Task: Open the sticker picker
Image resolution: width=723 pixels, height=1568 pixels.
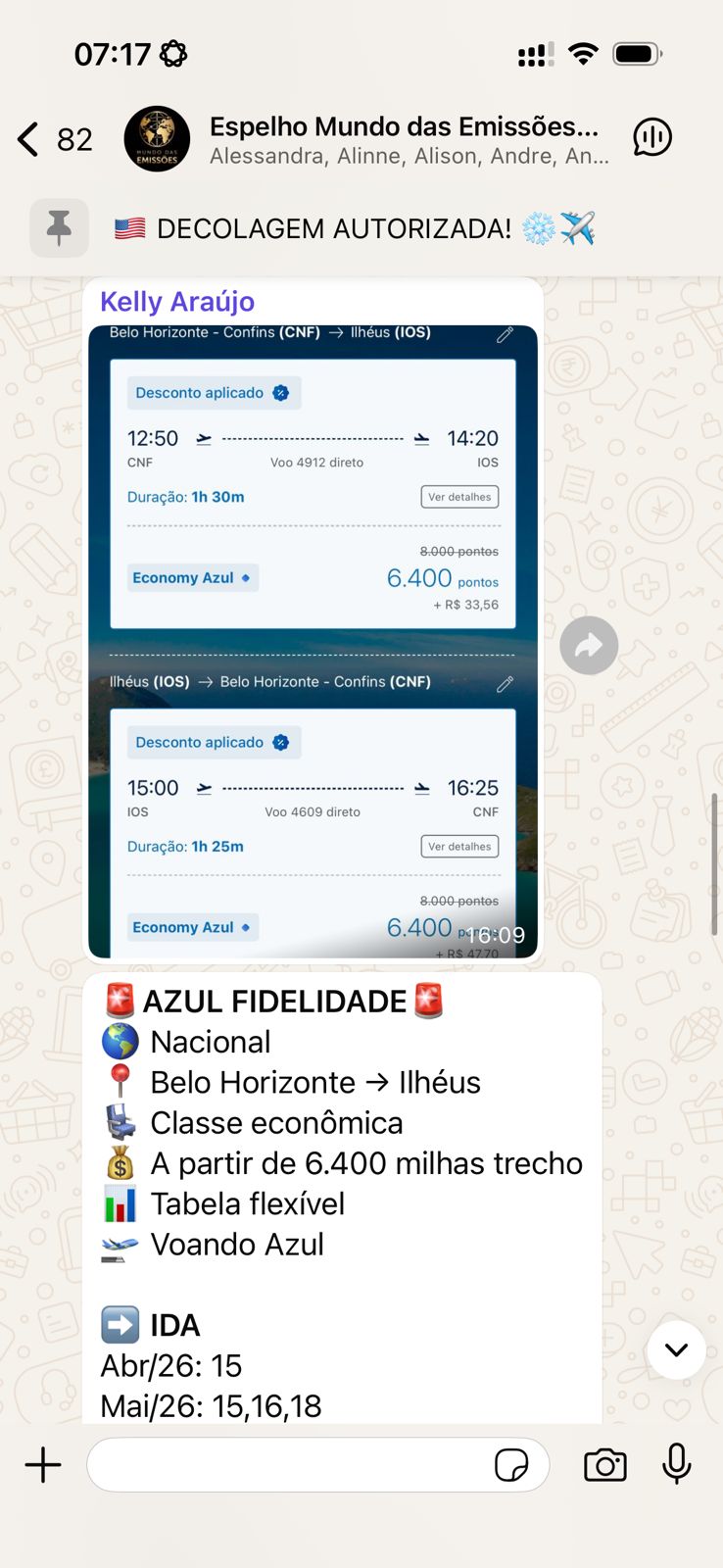Action: (511, 1465)
